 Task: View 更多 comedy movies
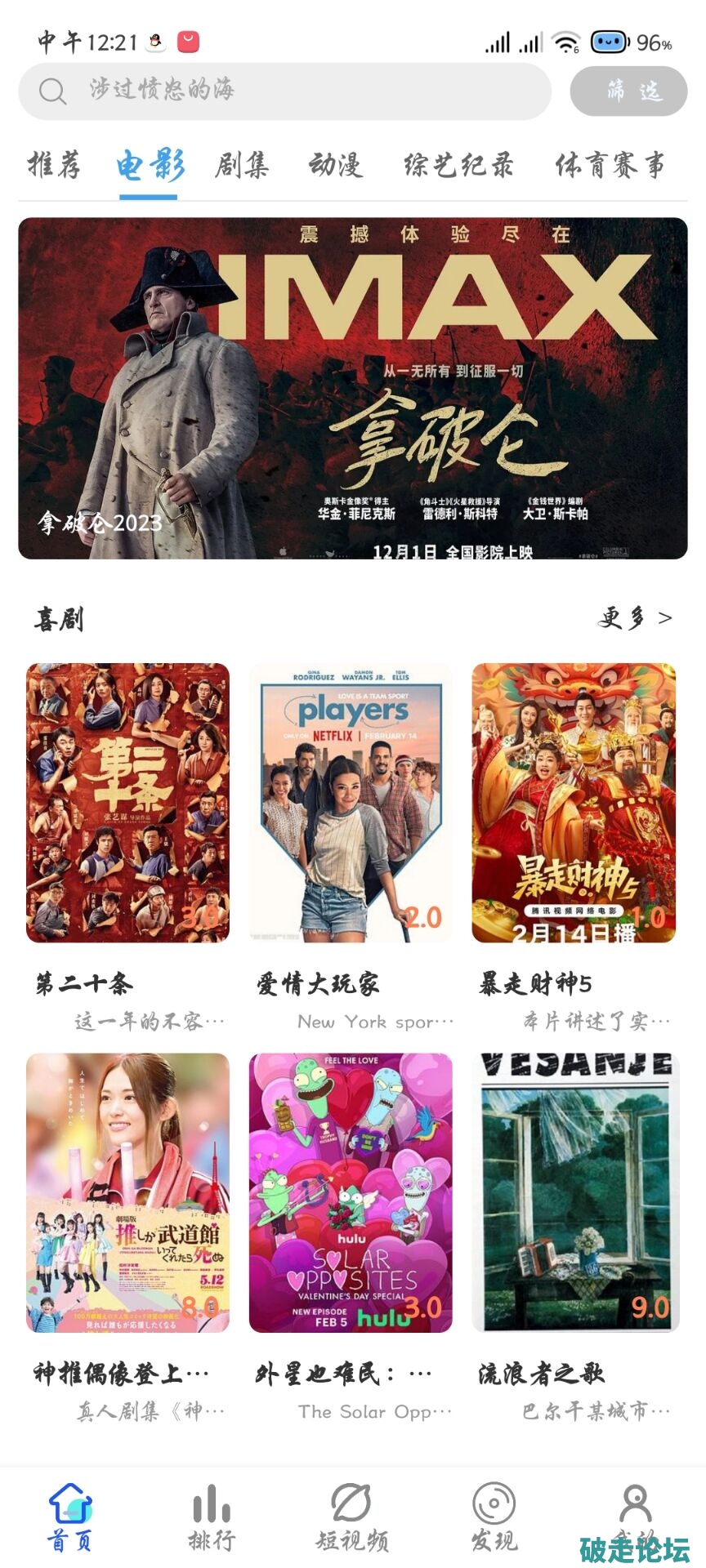coord(635,618)
